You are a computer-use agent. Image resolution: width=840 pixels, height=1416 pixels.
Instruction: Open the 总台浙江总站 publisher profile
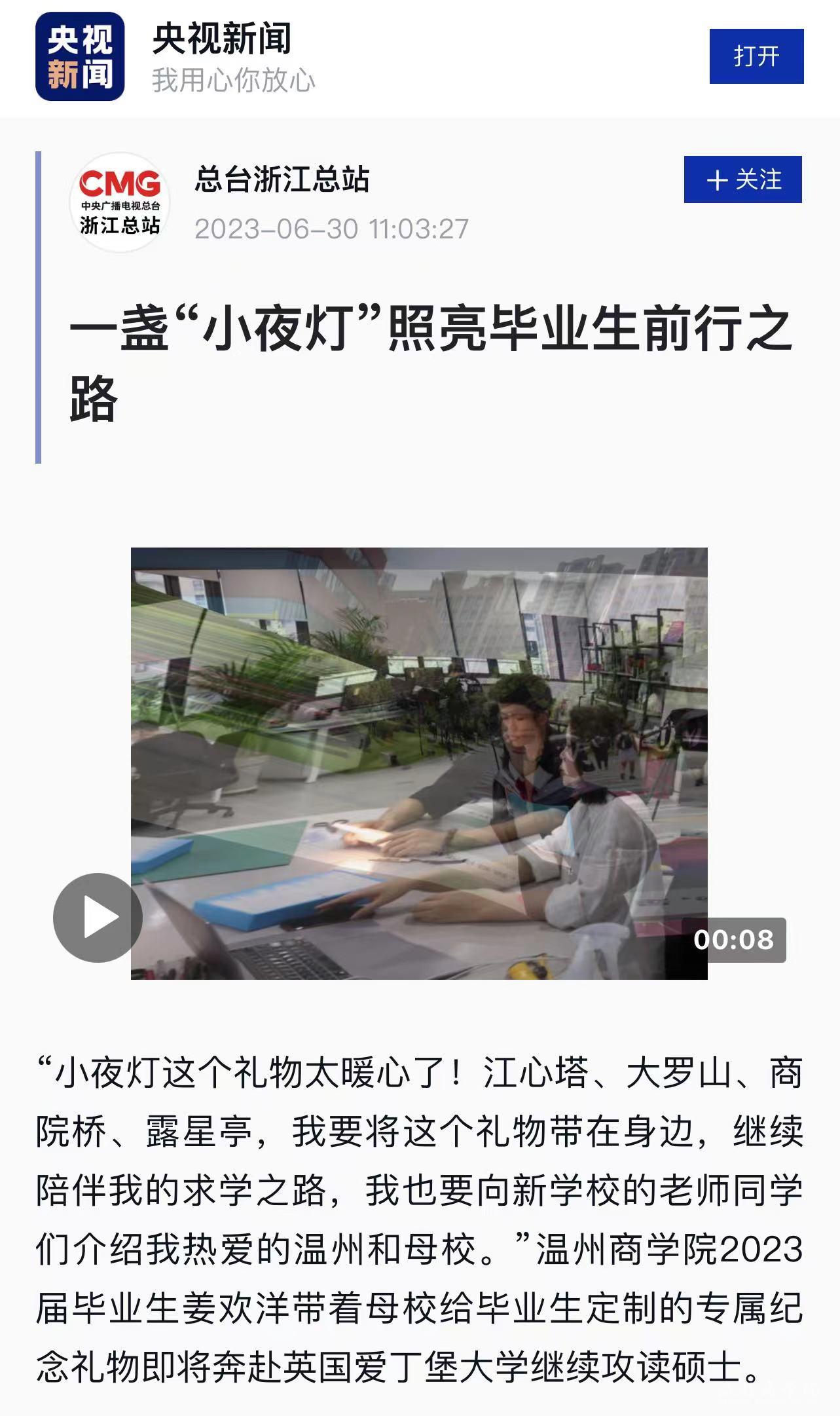282,179
